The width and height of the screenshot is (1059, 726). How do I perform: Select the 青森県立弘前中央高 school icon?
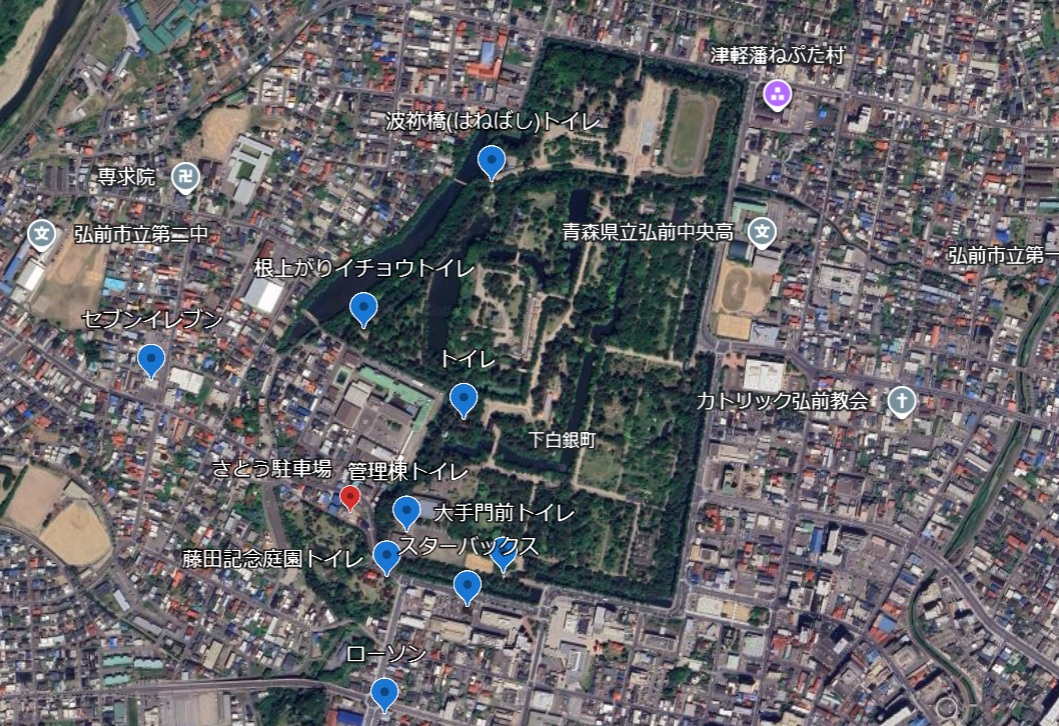(x=763, y=233)
